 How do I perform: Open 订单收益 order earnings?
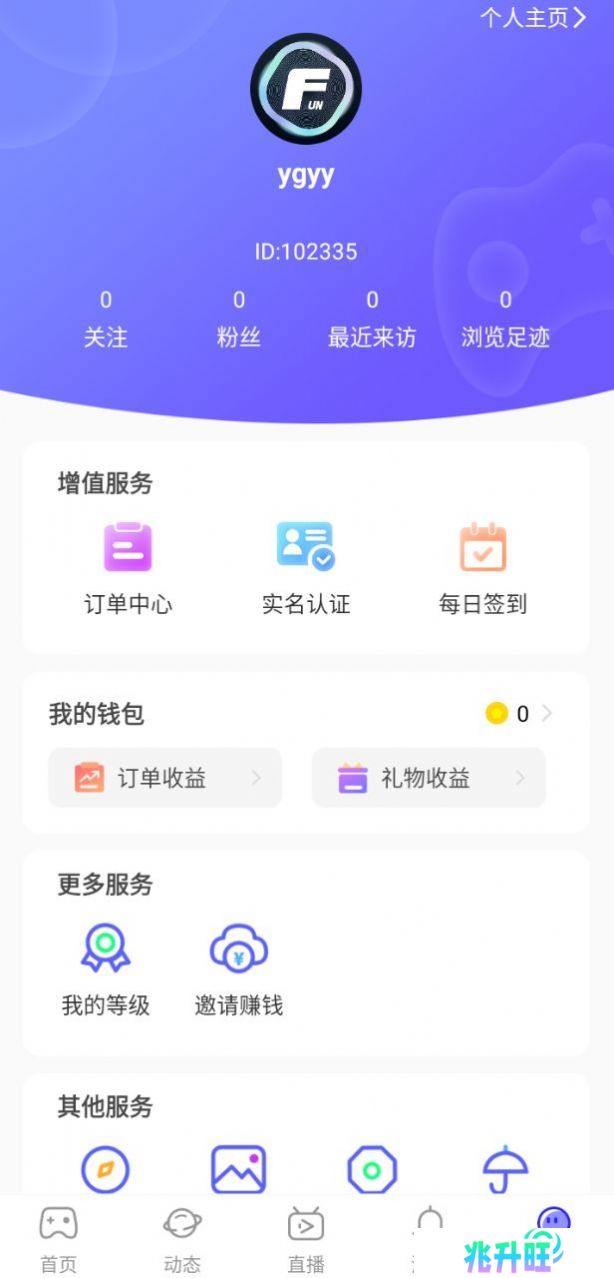tap(165, 777)
